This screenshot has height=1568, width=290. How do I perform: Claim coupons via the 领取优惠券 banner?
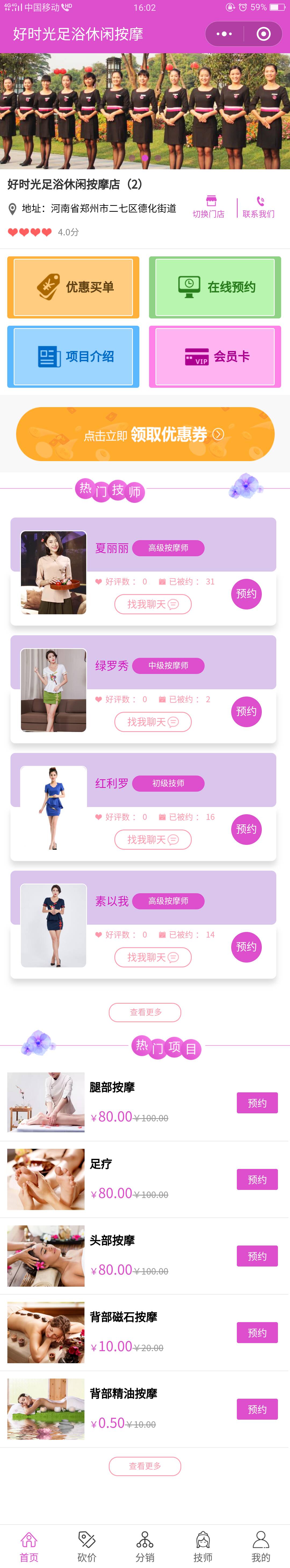(145, 434)
